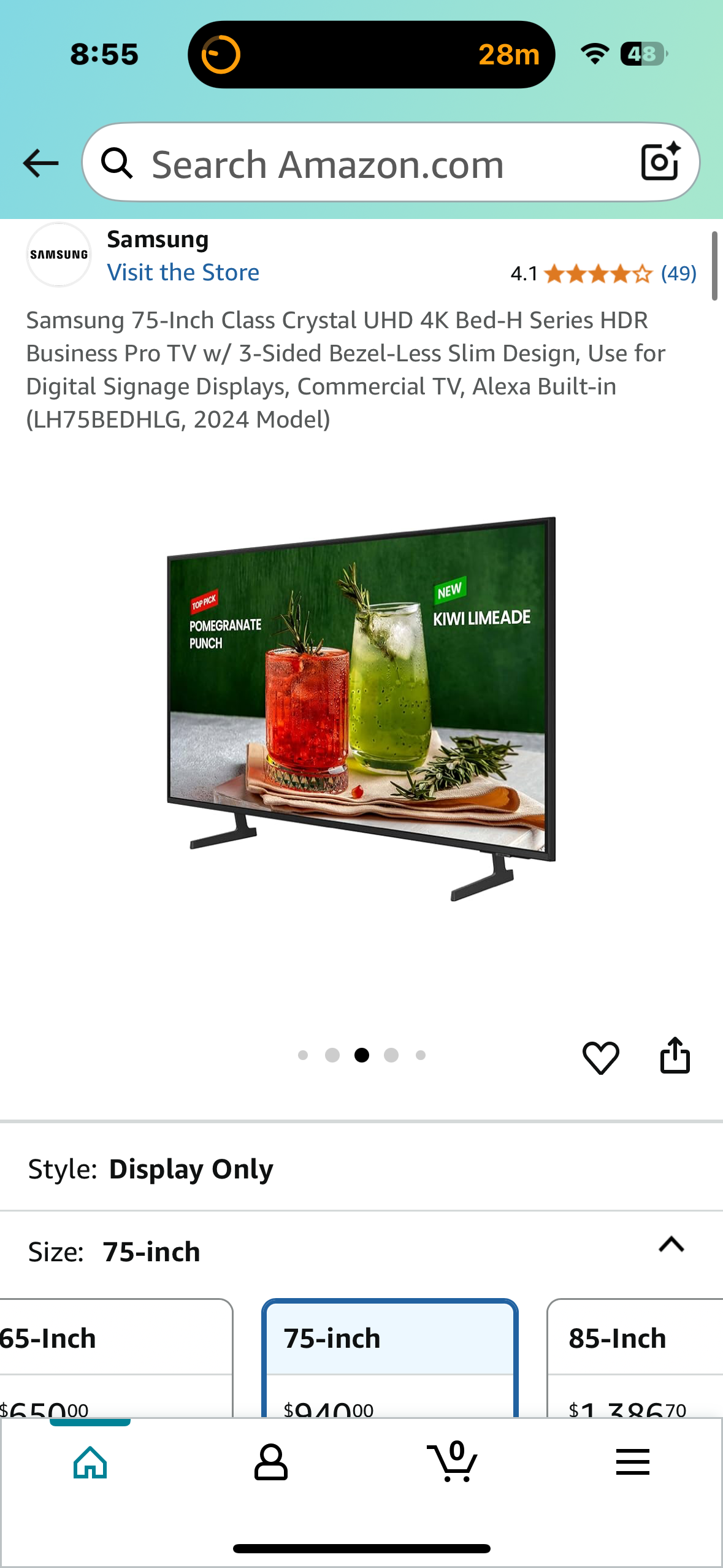Screen dimensions: 723x1568
Task: Visit the Samsung Store link
Action: tap(183, 272)
